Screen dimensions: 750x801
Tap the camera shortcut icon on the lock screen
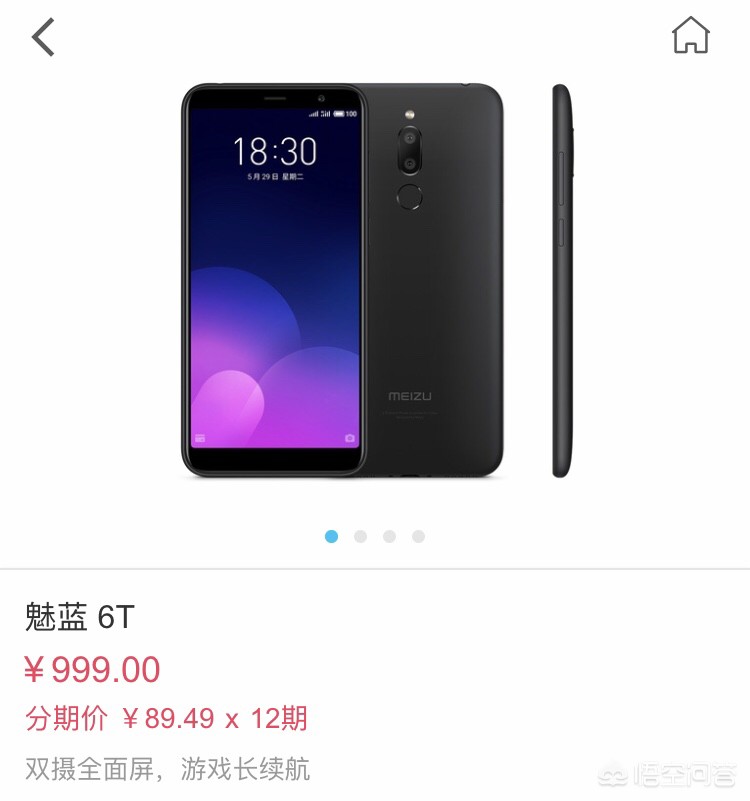coord(349,437)
